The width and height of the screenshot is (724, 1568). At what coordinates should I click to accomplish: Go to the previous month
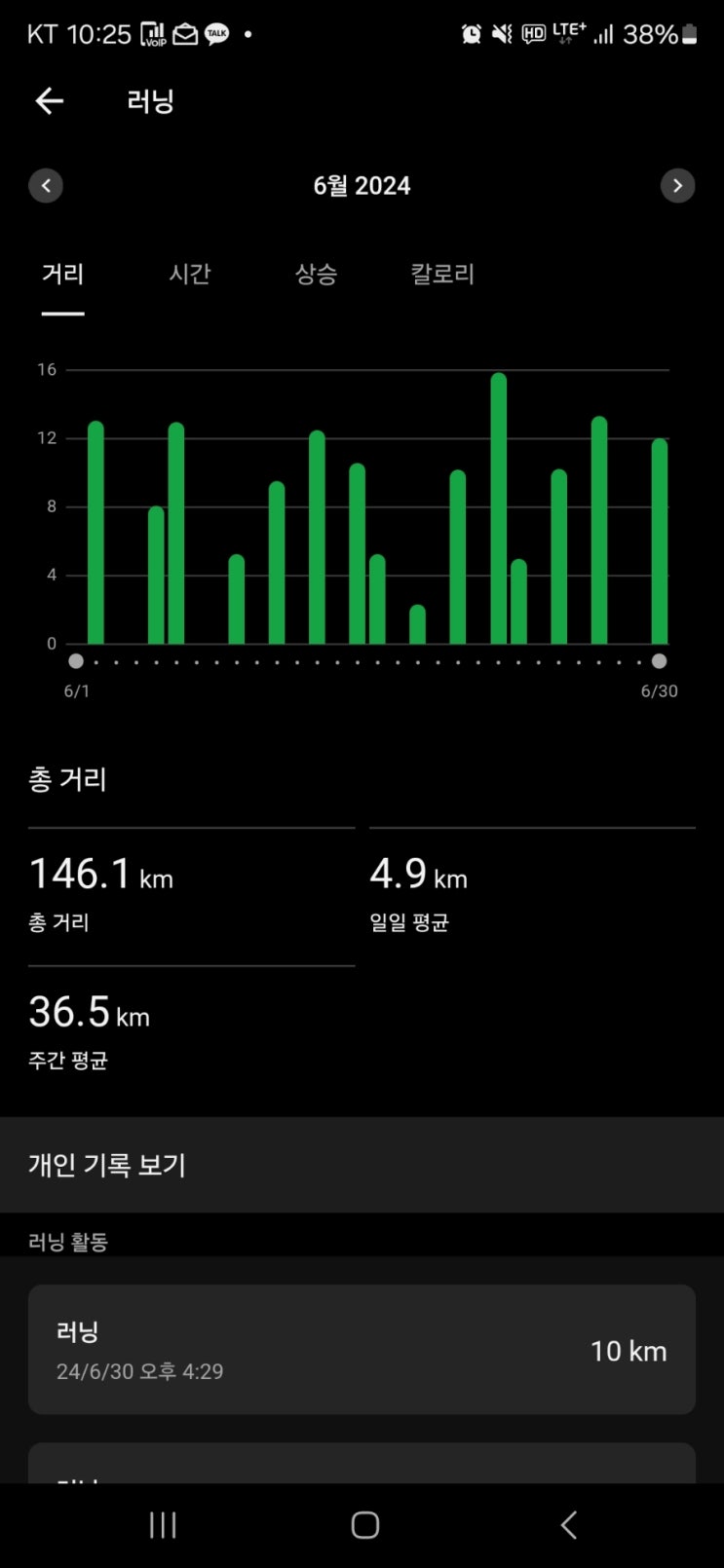point(46,185)
